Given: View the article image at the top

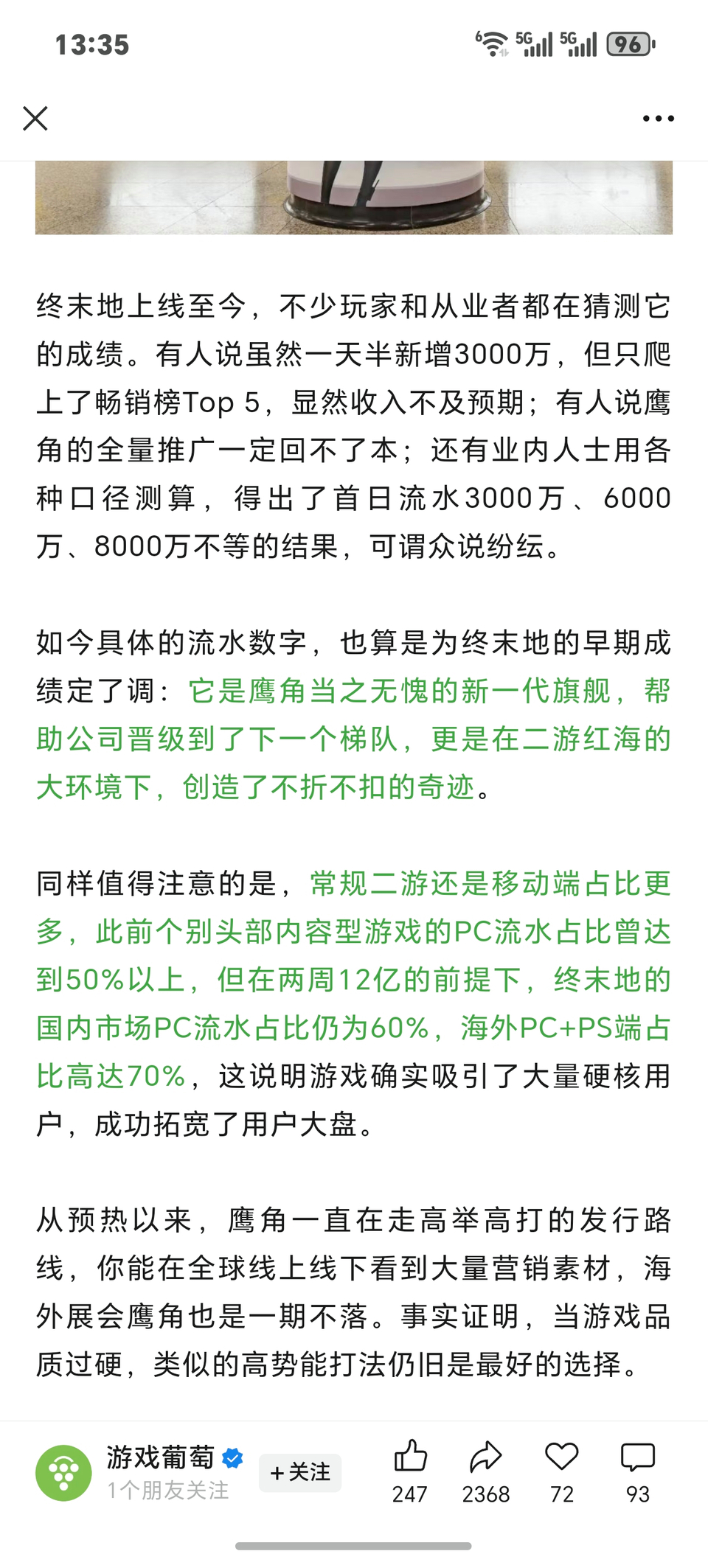Looking at the screenshot, I should 354,198.
